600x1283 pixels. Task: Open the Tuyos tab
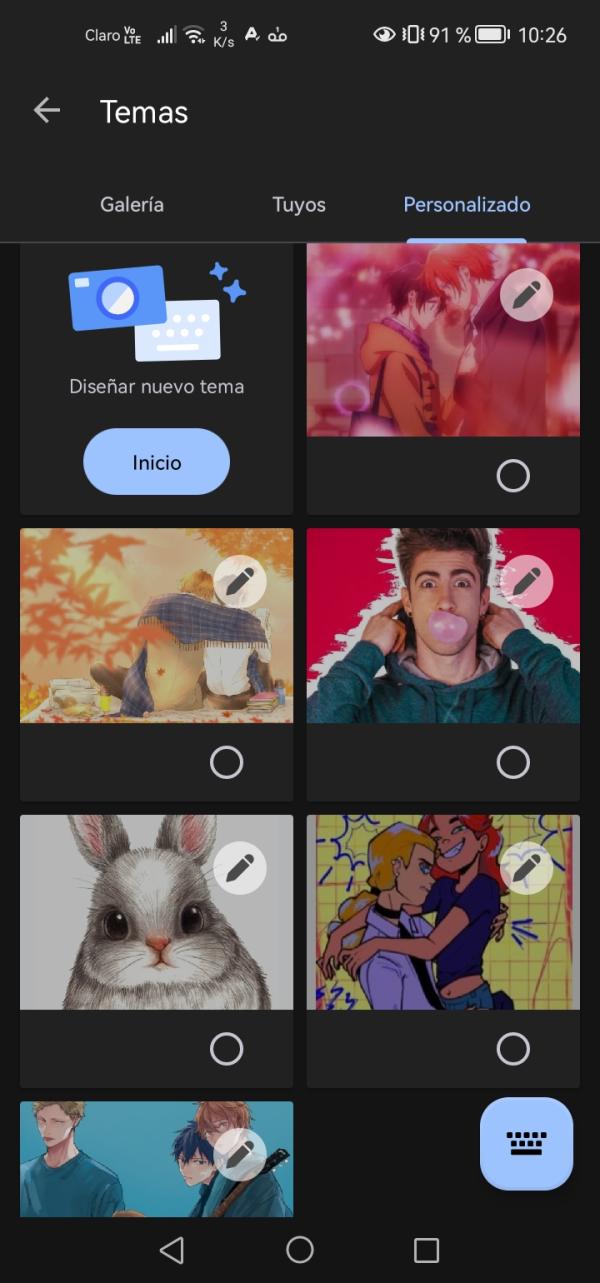pyautogui.click(x=299, y=205)
